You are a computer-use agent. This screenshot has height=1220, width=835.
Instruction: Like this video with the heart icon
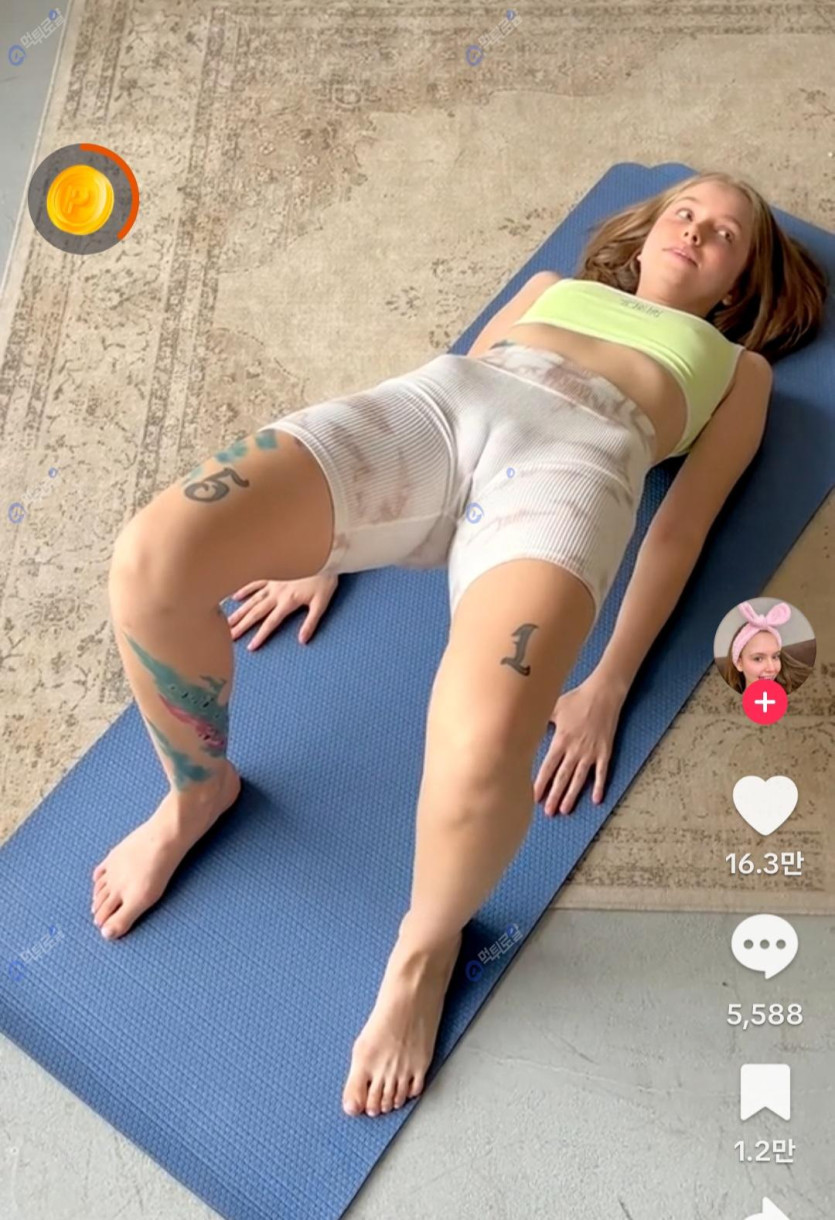pos(765,804)
